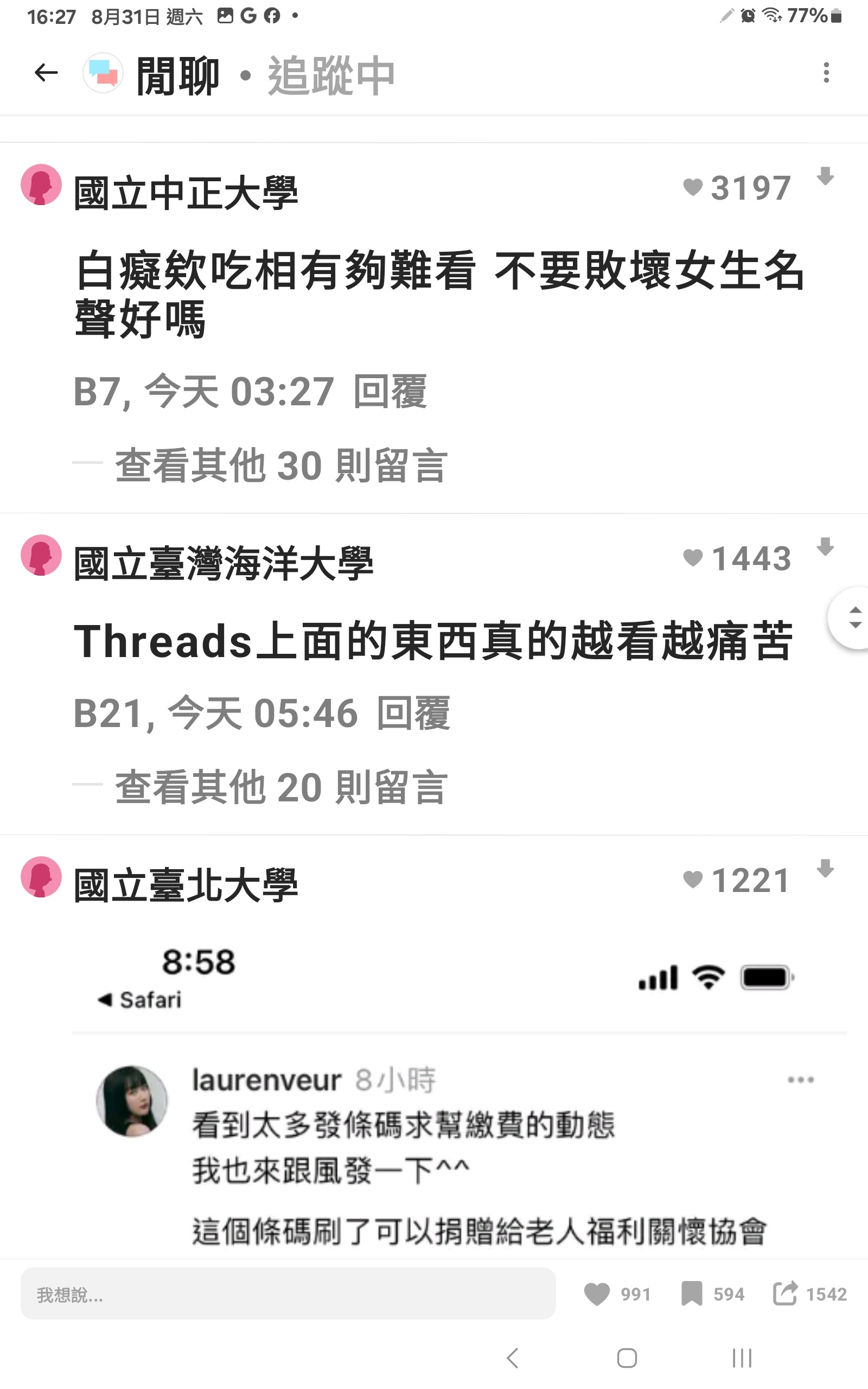868x1389 pixels.
Task: Bookmark this post
Action: (692, 1294)
